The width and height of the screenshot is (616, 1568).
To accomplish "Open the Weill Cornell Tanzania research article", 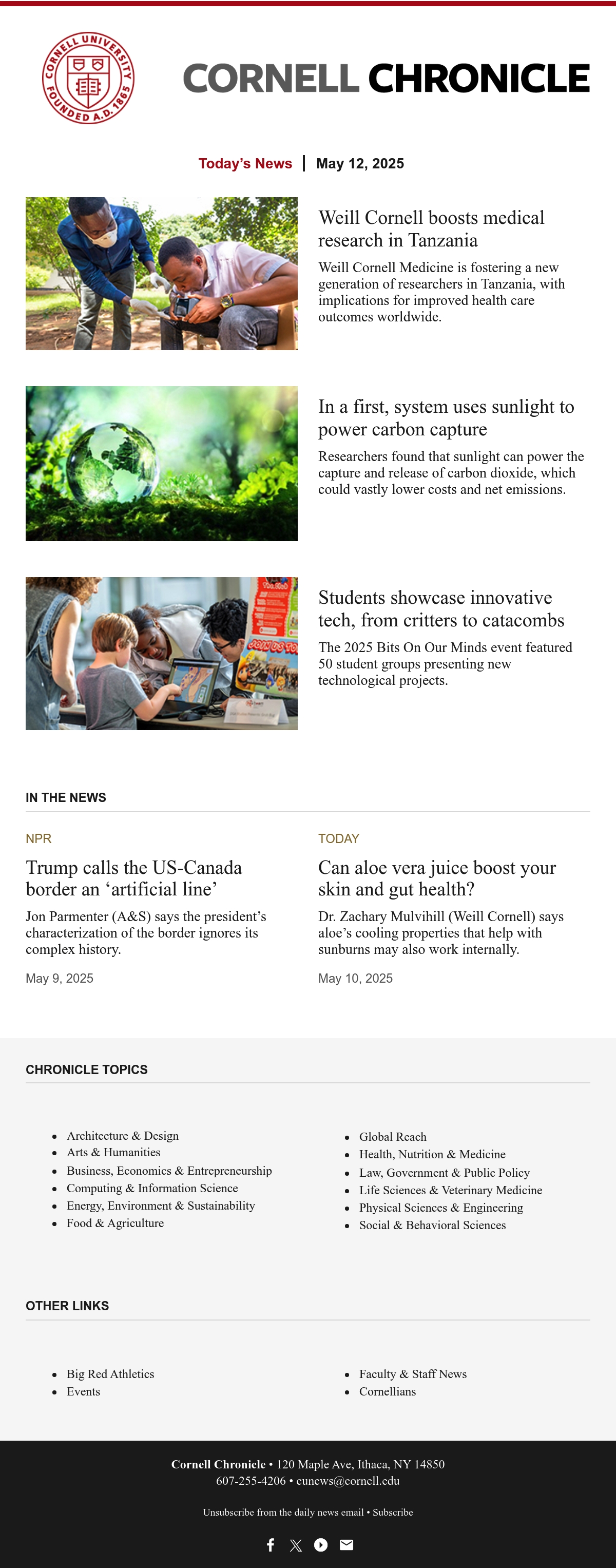I will tap(431, 229).
